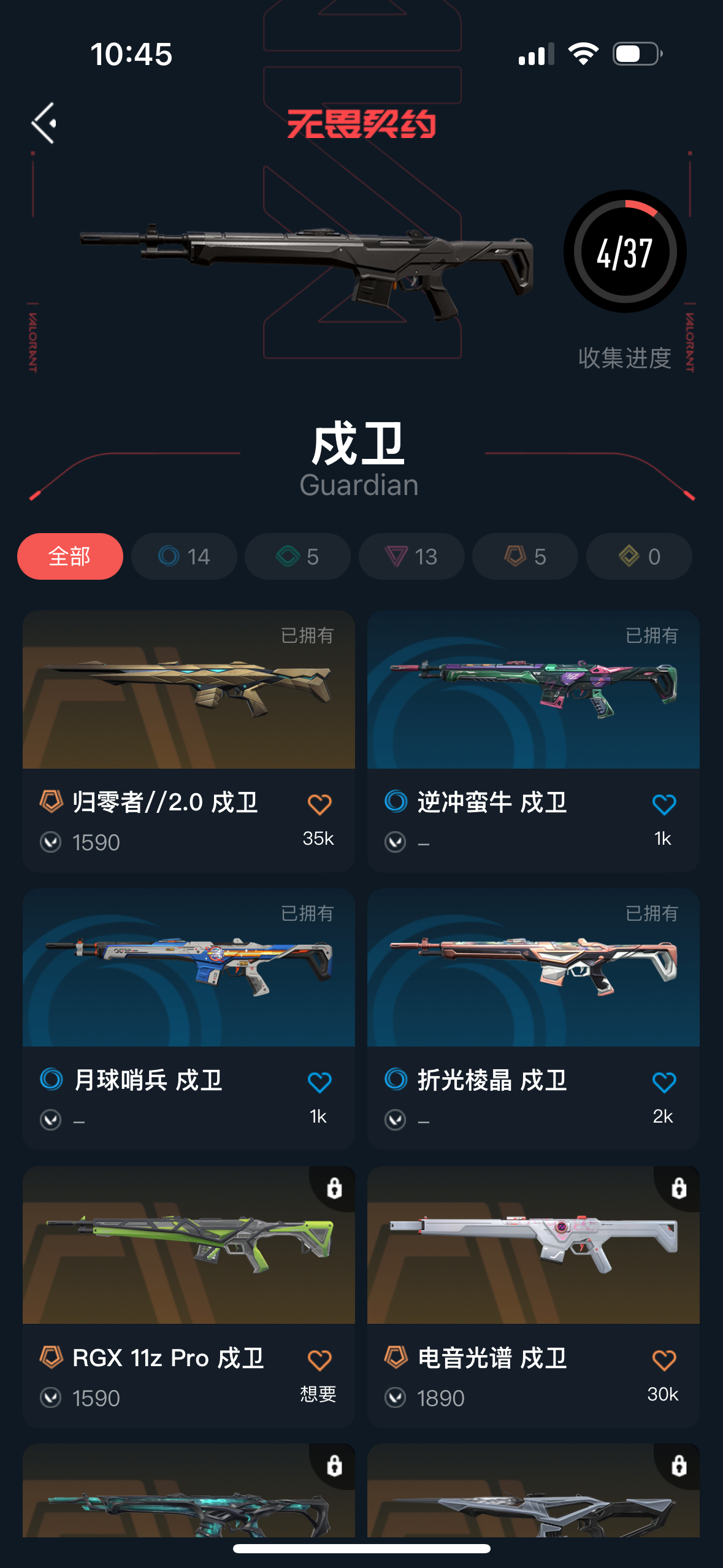Image resolution: width=723 pixels, height=1568 pixels.
Task: Select the 全部 filter chip
Action: click(70, 556)
